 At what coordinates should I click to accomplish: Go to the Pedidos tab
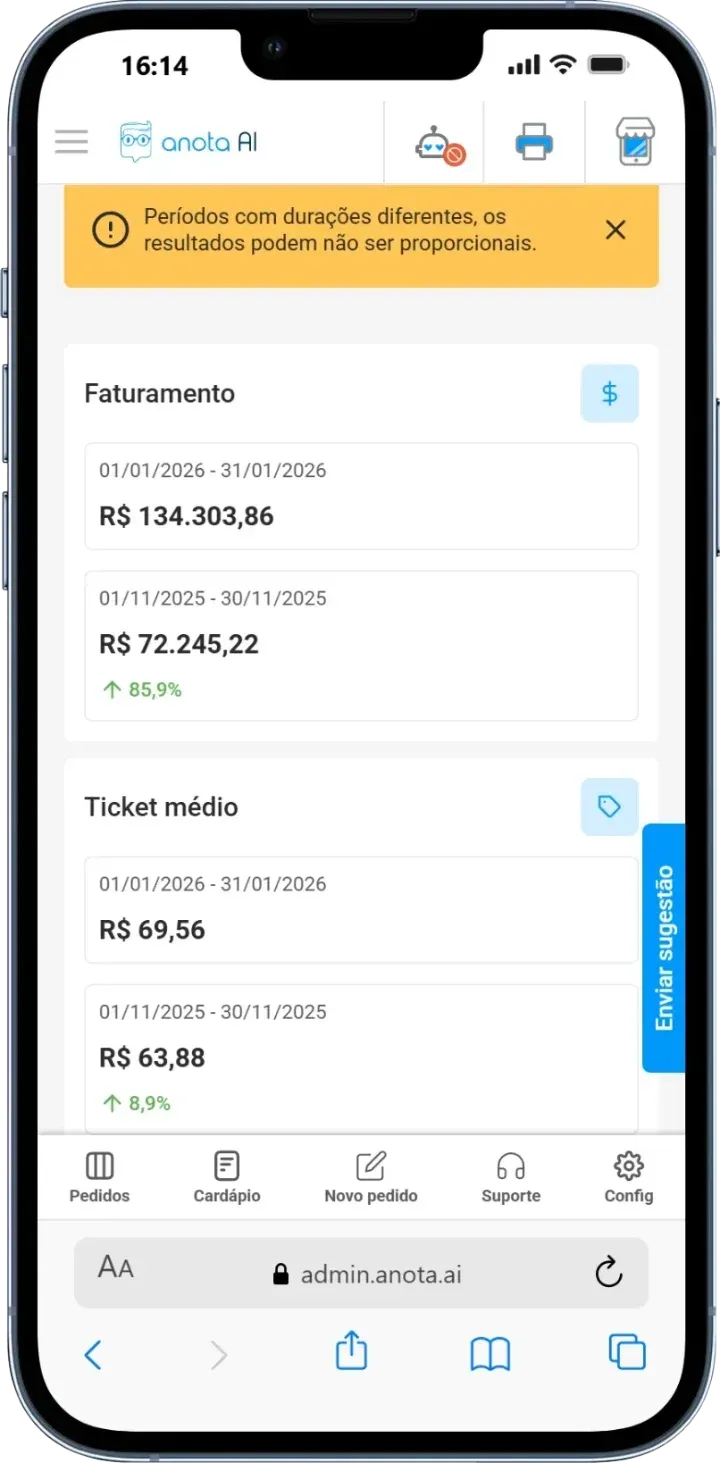99,1177
